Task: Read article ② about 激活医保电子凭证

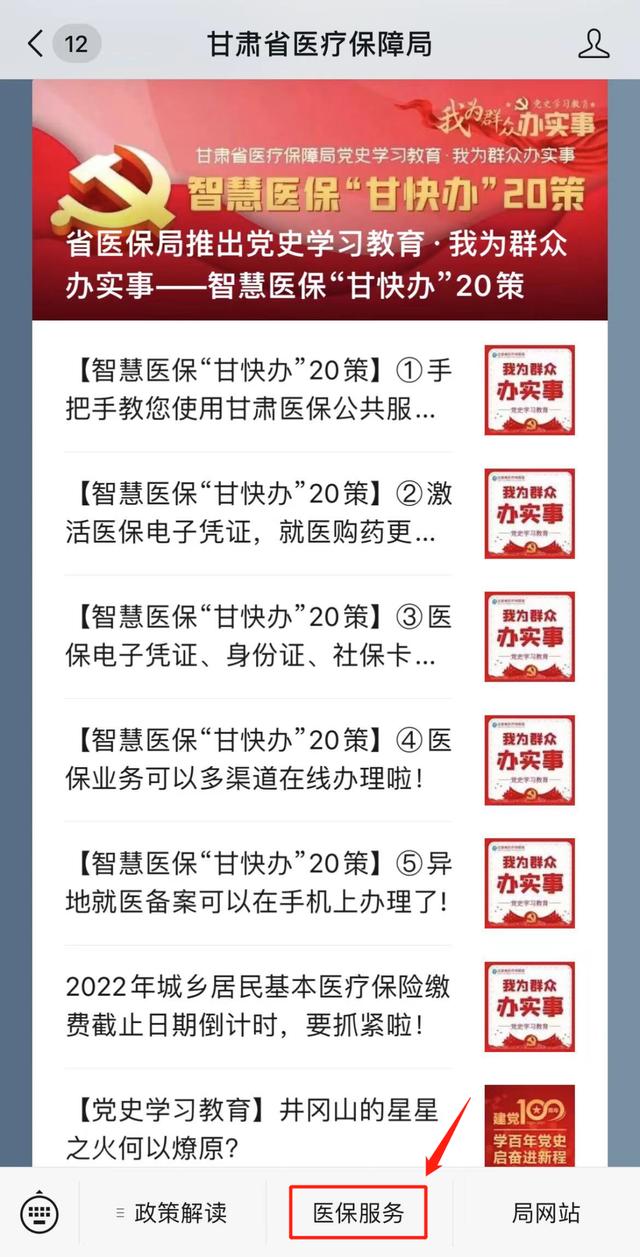Action: (260, 513)
